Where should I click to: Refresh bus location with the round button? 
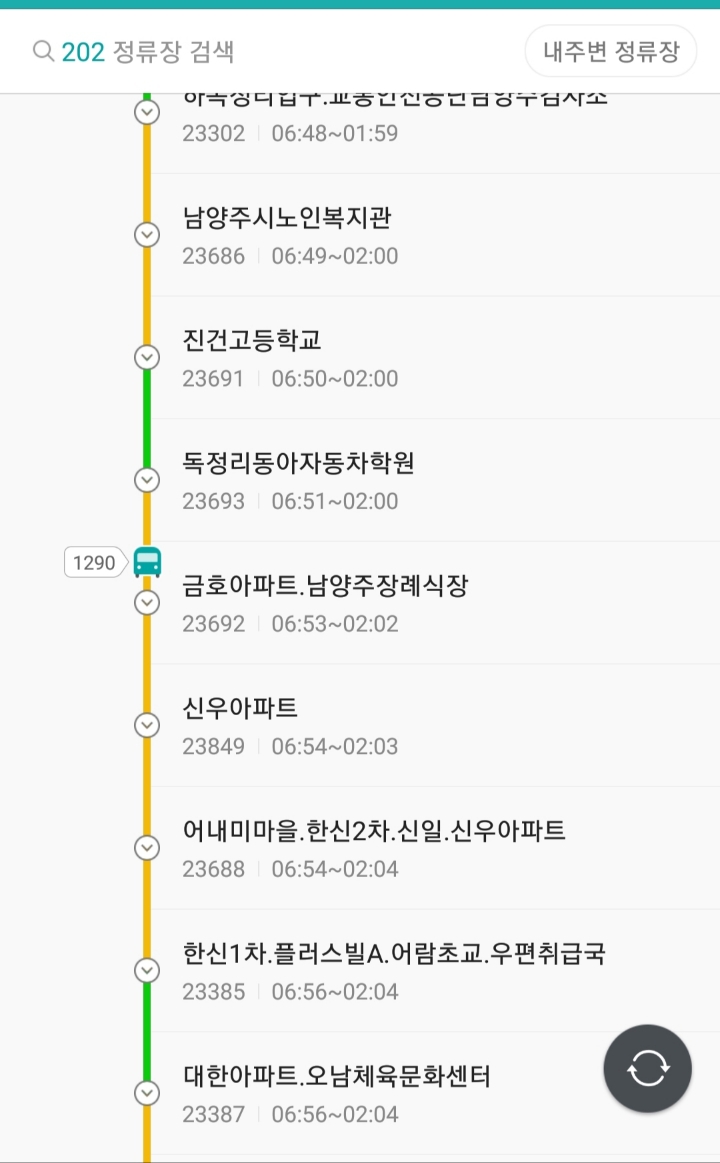click(x=647, y=1068)
